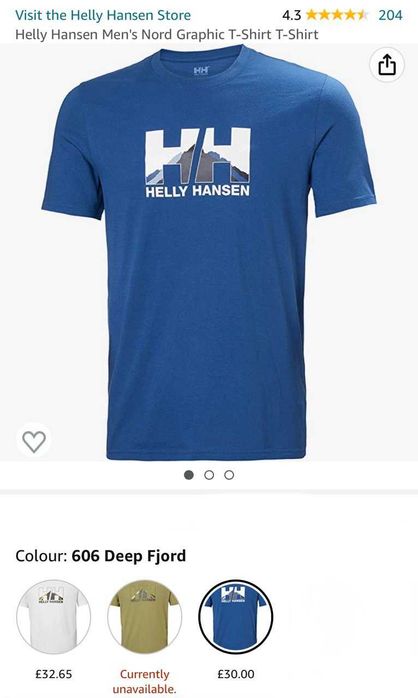
Task: Jump to the third image dot
Action: tap(229, 475)
